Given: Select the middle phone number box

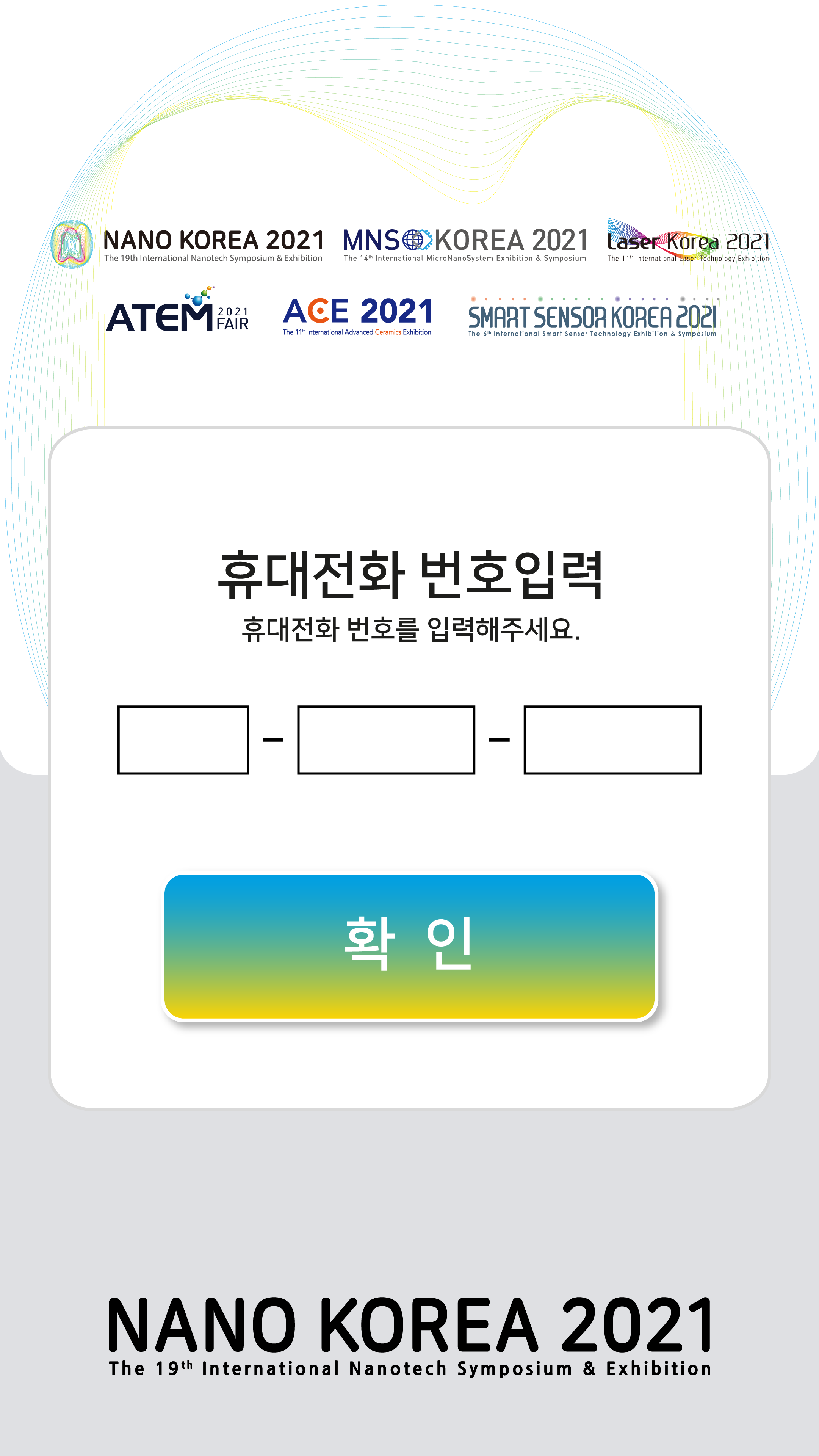Looking at the screenshot, I should point(386,740).
